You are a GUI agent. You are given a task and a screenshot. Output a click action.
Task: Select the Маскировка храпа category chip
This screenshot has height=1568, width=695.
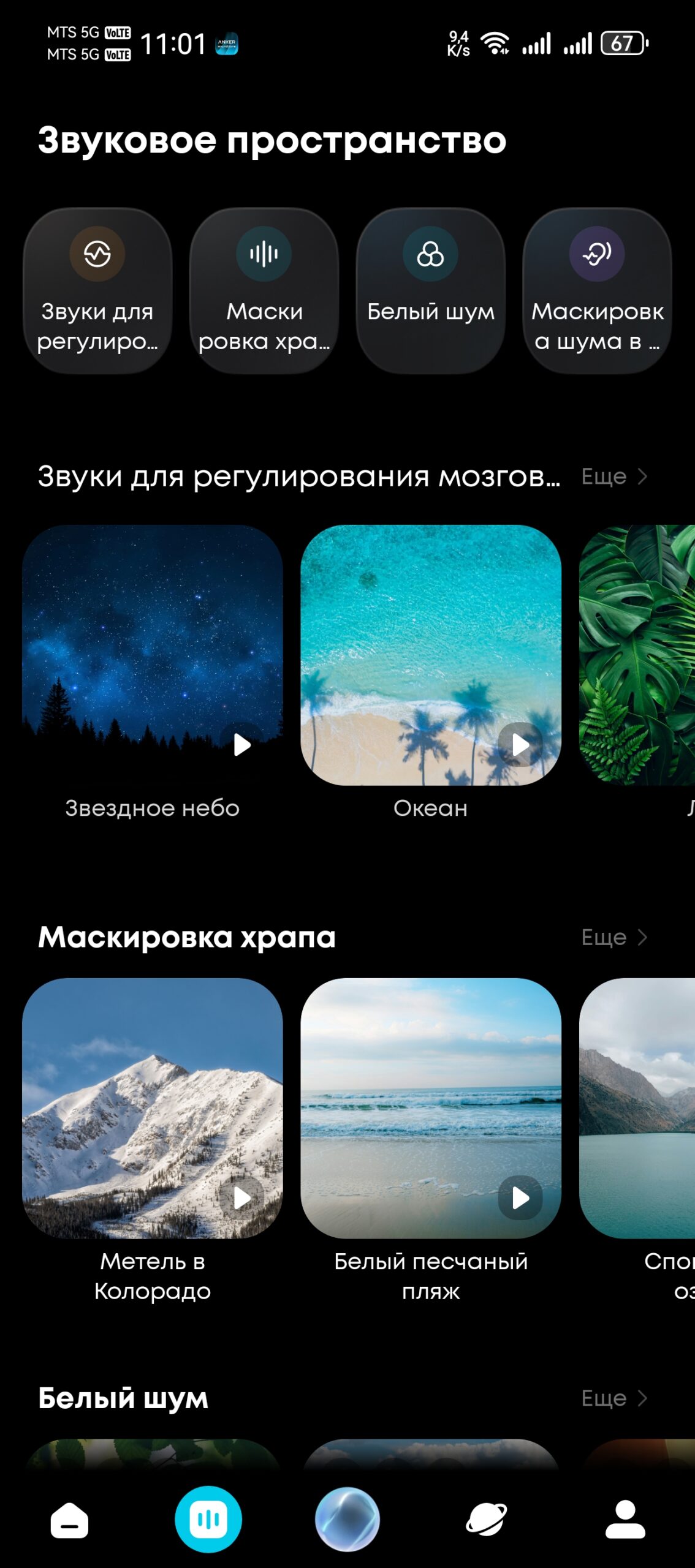tap(264, 291)
